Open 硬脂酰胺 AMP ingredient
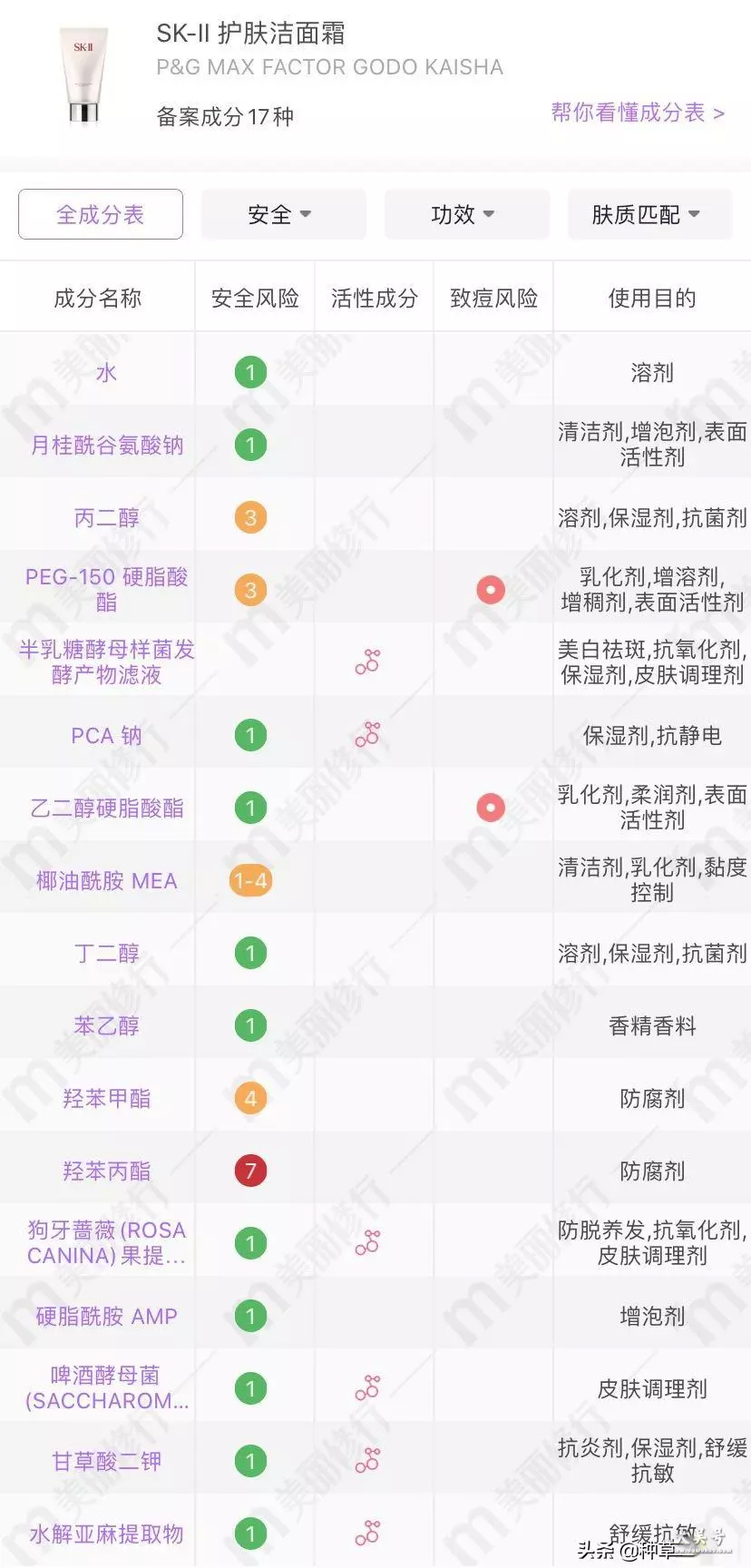The height and width of the screenshot is (1568, 751). click(x=107, y=1317)
